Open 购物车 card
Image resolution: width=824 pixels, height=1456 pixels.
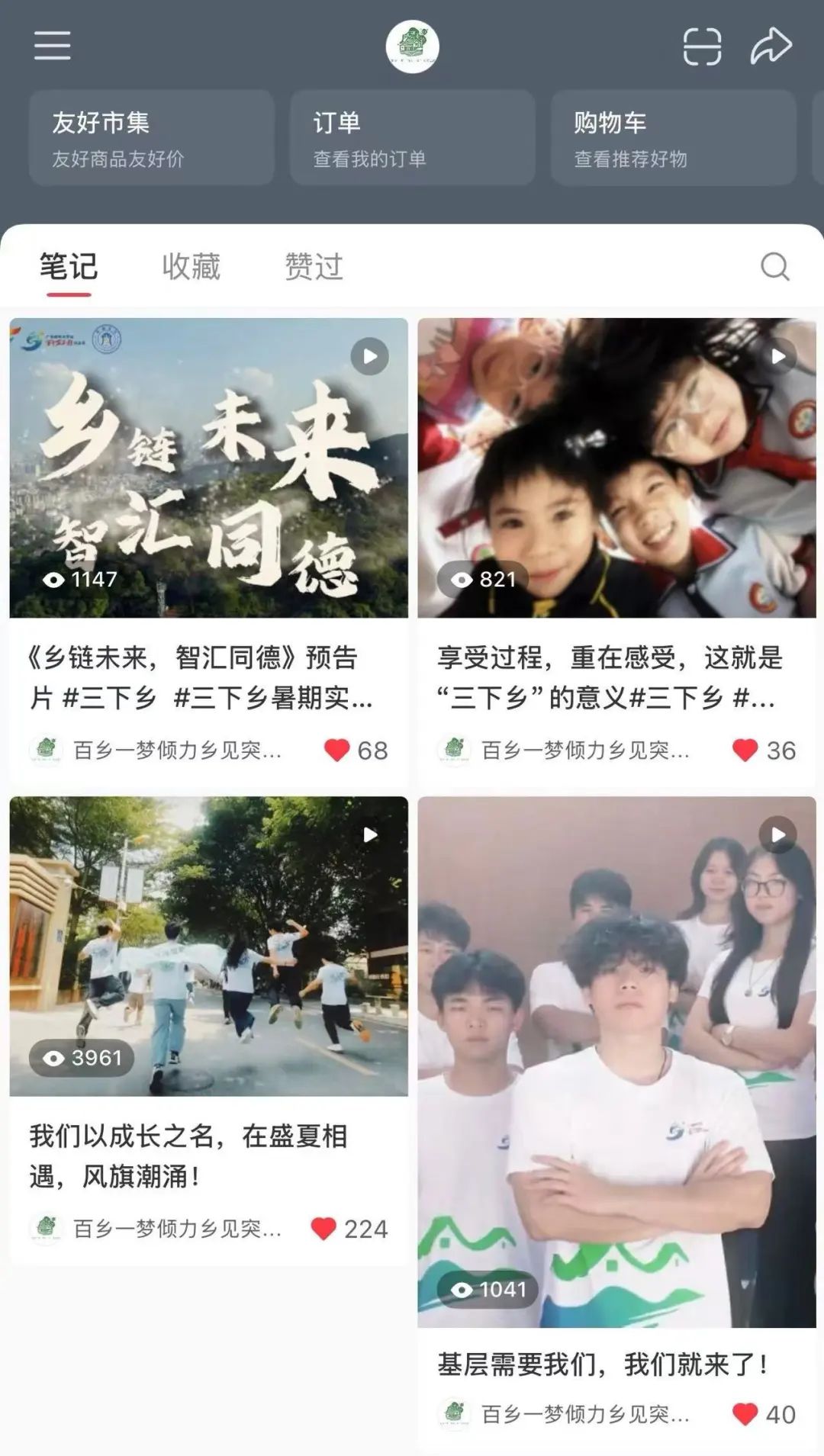(673, 138)
